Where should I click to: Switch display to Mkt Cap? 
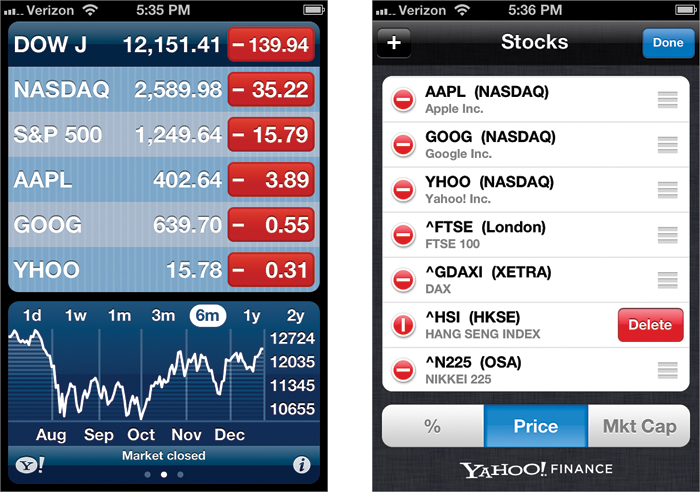pos(639,426)
